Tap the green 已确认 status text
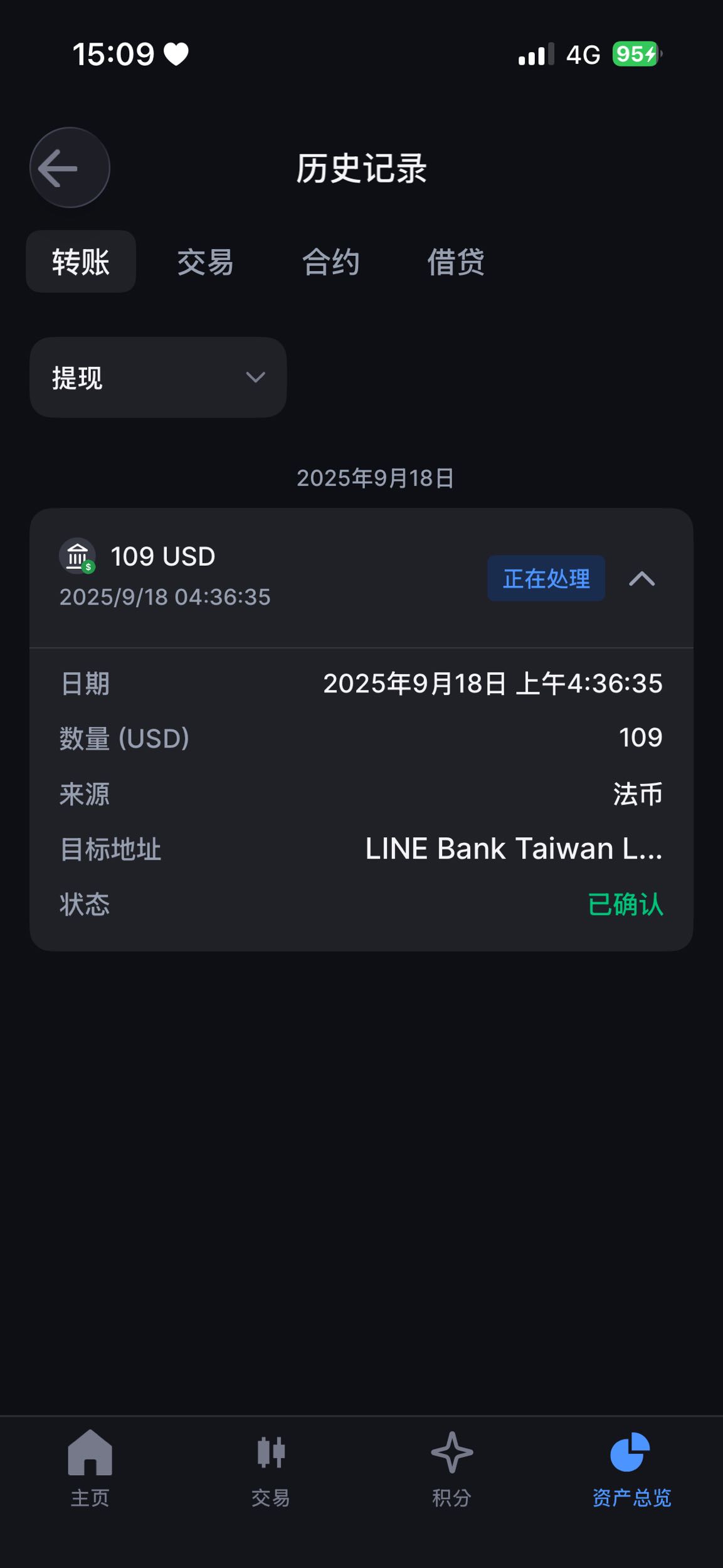The image size is (723, 1568). [625, 905]
